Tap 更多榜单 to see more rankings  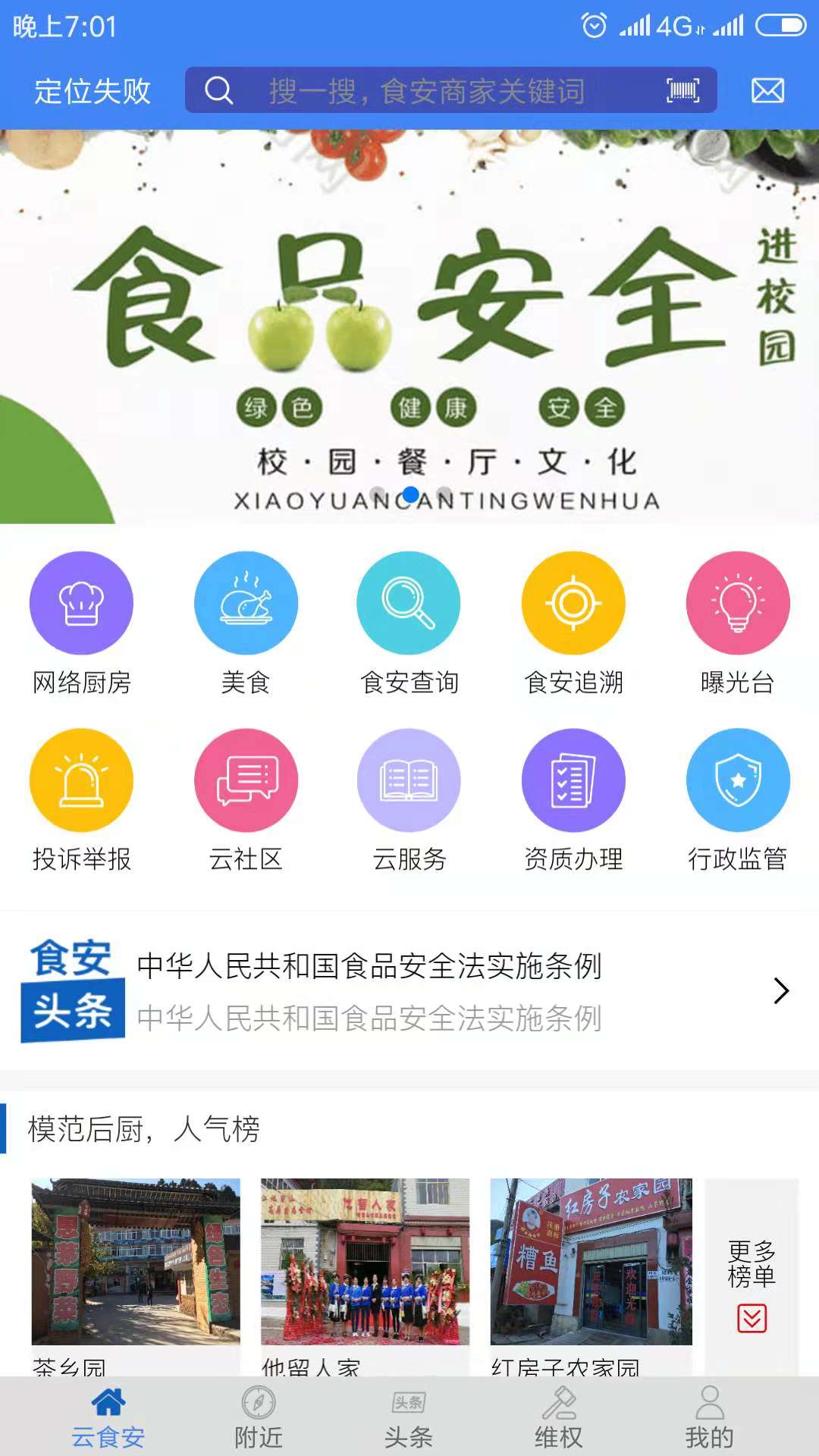click(x=752, y=1282)
